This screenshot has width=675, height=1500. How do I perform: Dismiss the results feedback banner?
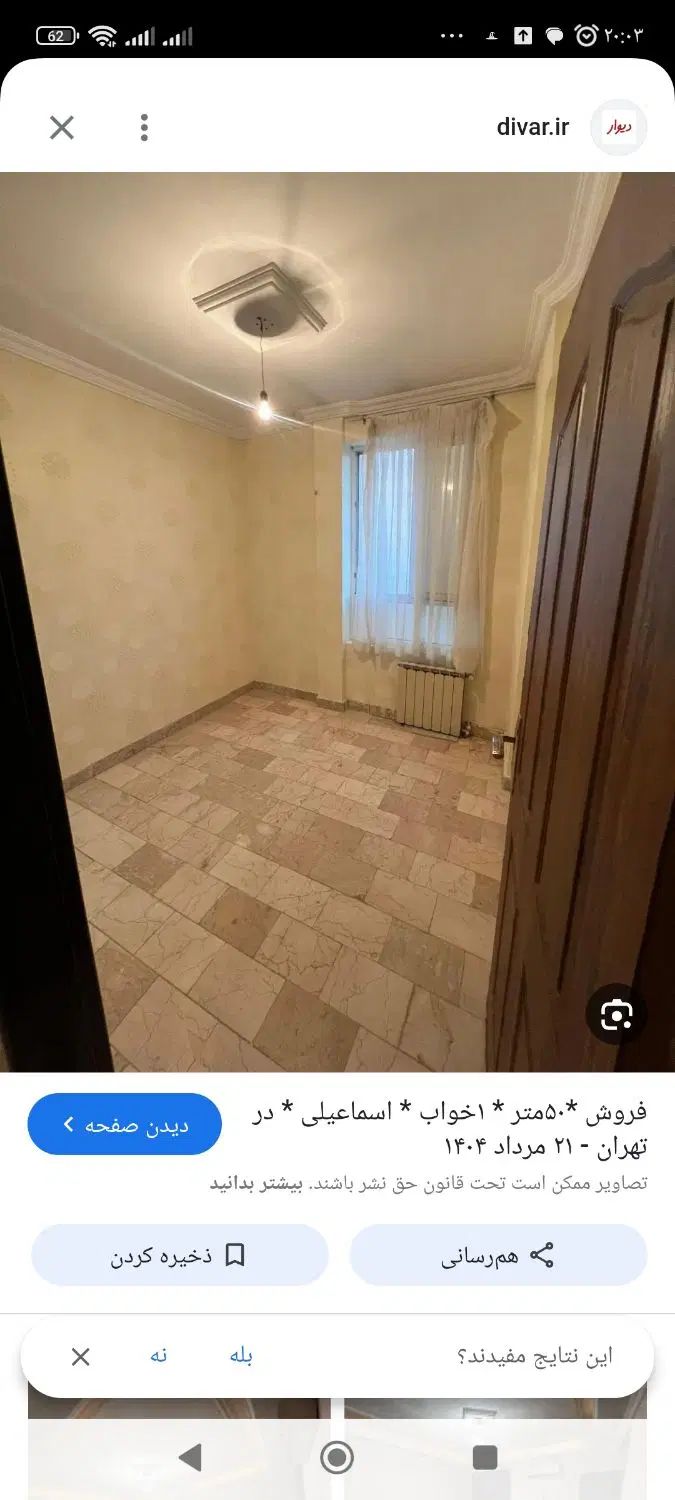click(x=81, y=1357)
